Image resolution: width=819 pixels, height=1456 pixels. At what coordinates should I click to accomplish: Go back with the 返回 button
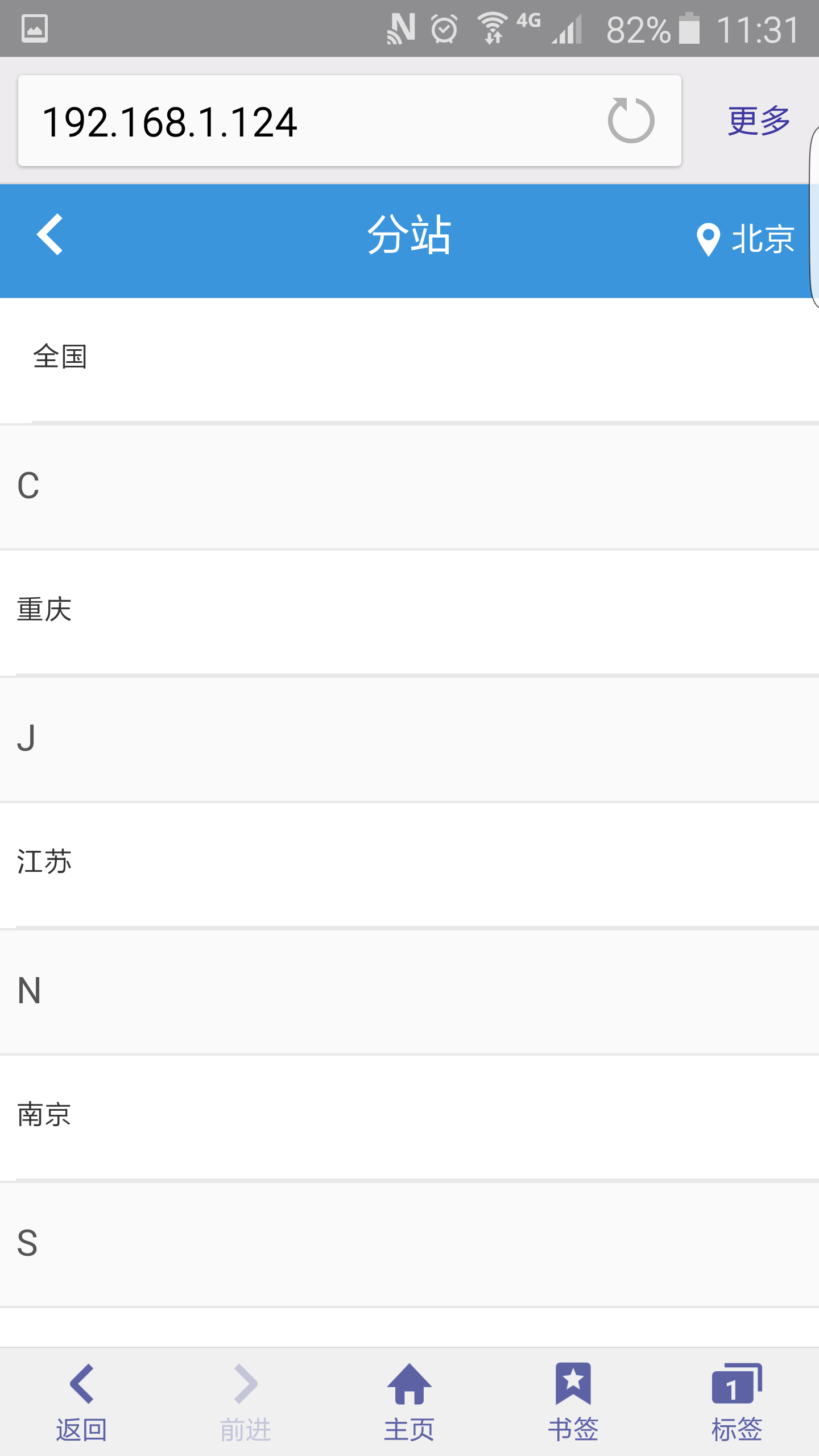pos(81,1401)
